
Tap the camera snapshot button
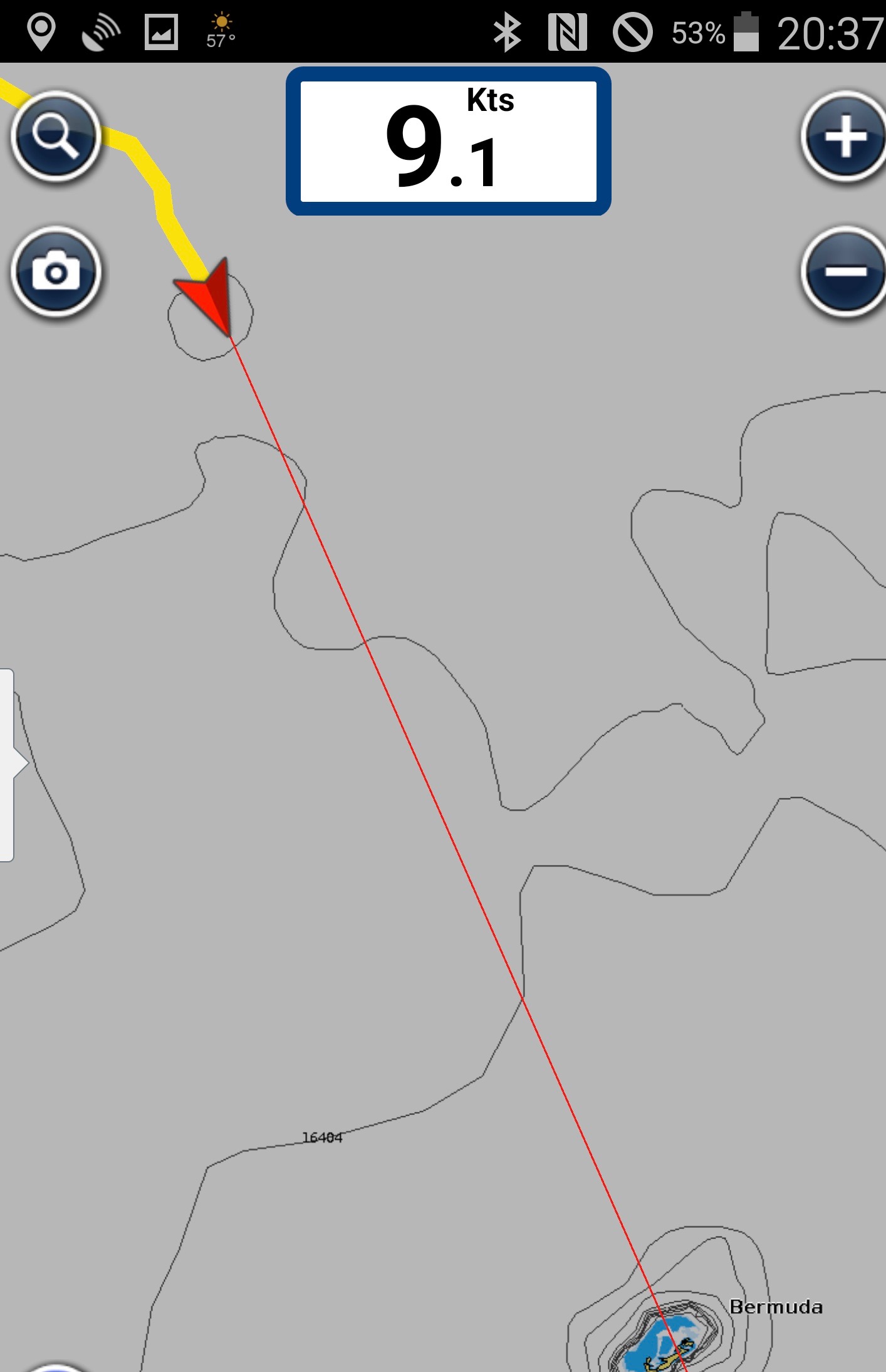tap(56, 272)
